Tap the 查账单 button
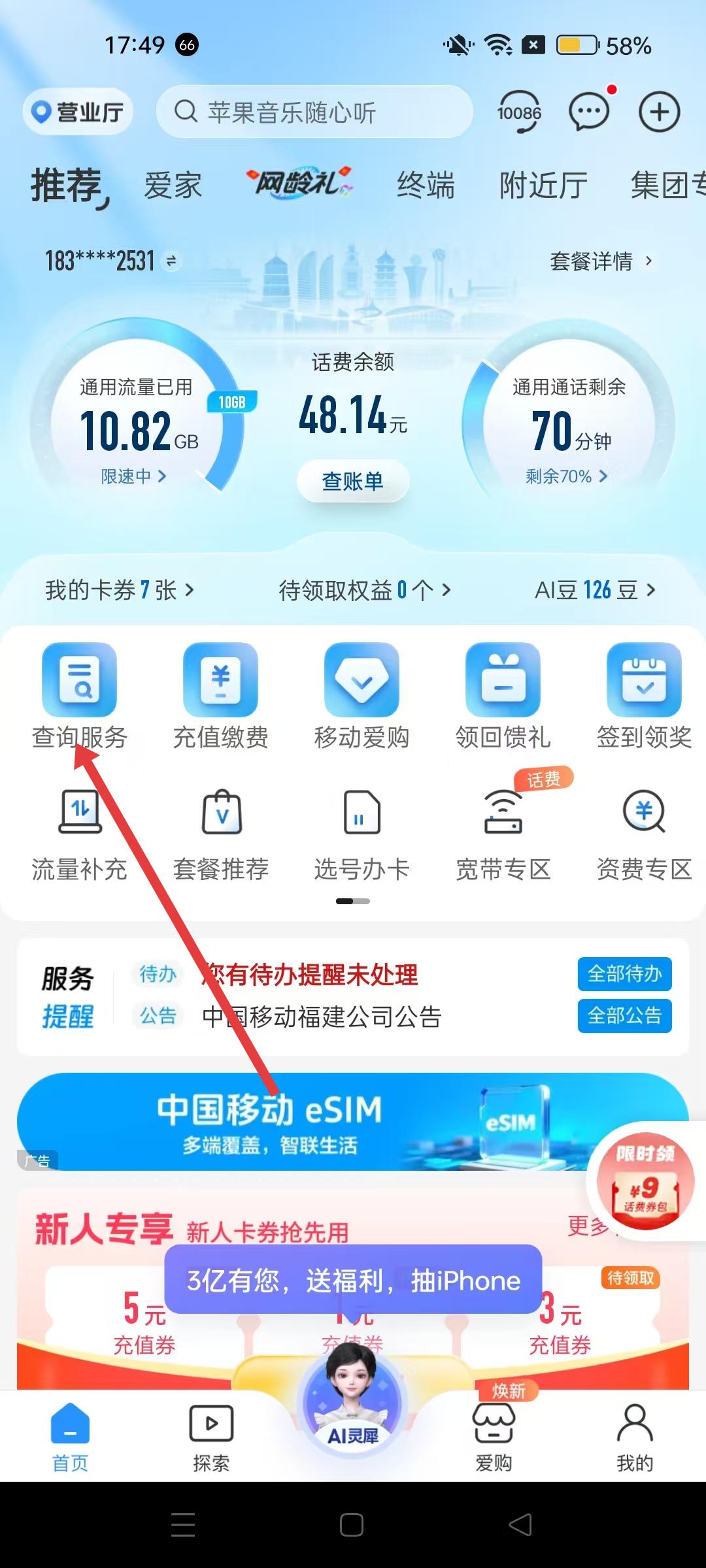This screenshot has width=706, height=1568. tap(353, 482)
